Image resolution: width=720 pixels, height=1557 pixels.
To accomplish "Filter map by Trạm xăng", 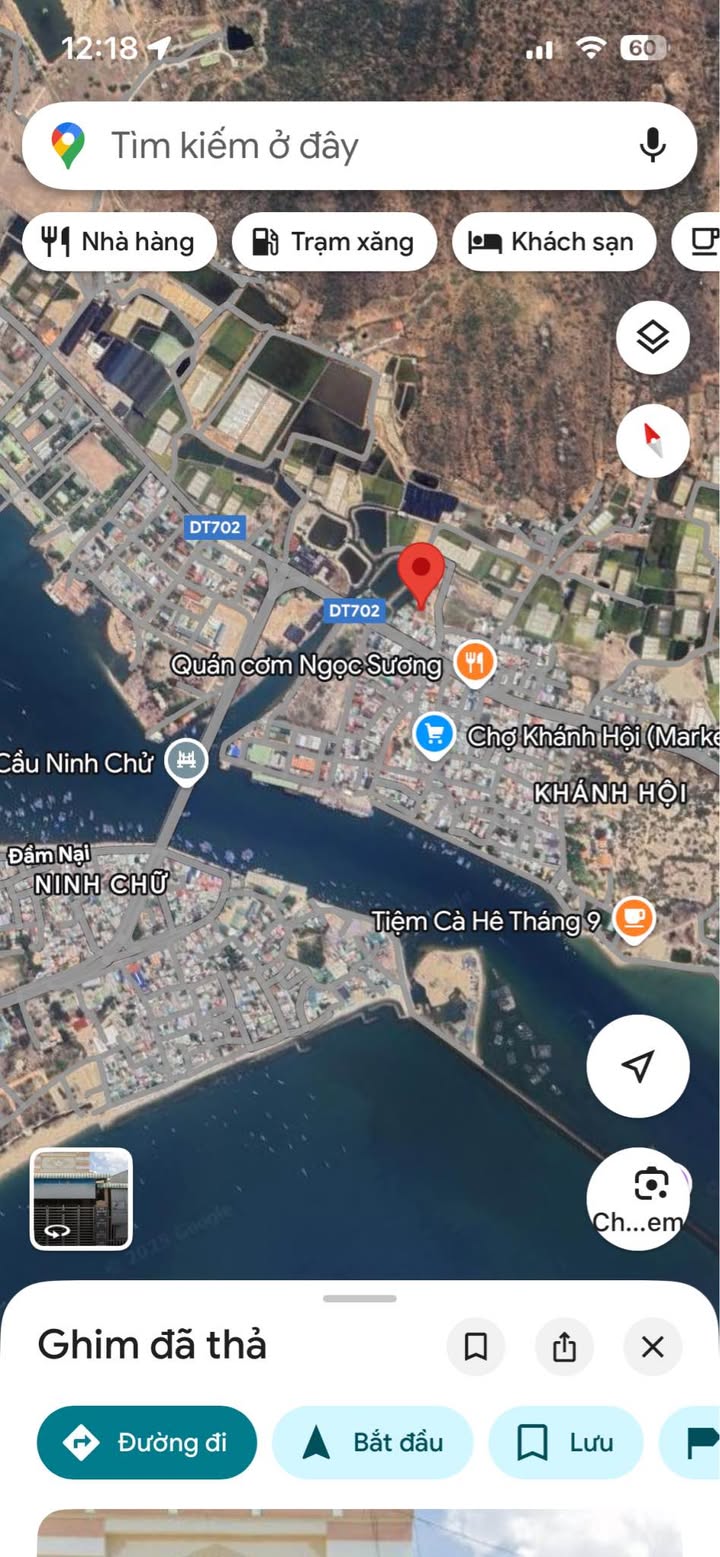I will pyautogui.click(x=334, y=242).
